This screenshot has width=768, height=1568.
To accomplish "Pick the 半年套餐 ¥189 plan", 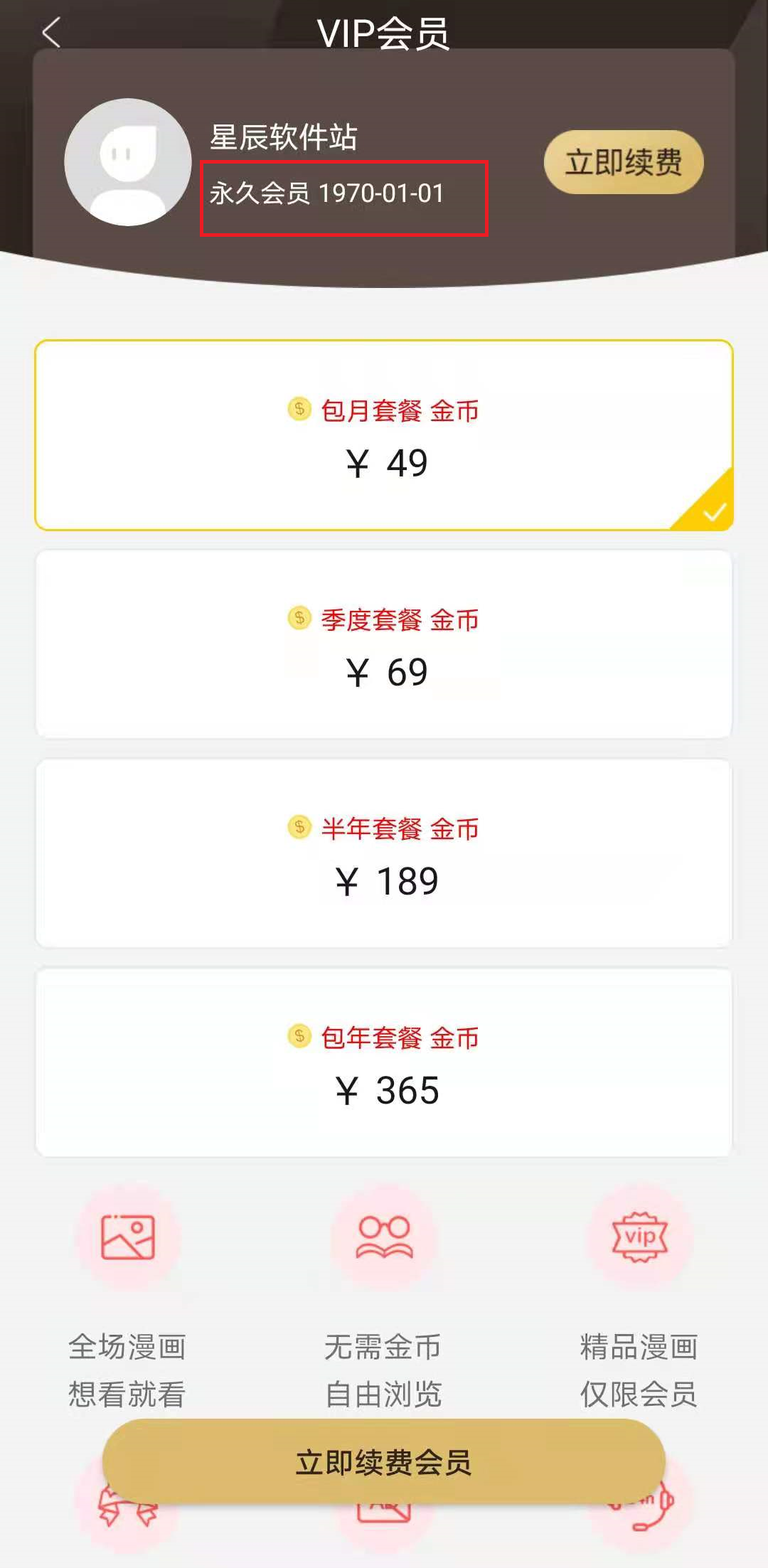I will (x=384, y=853).
